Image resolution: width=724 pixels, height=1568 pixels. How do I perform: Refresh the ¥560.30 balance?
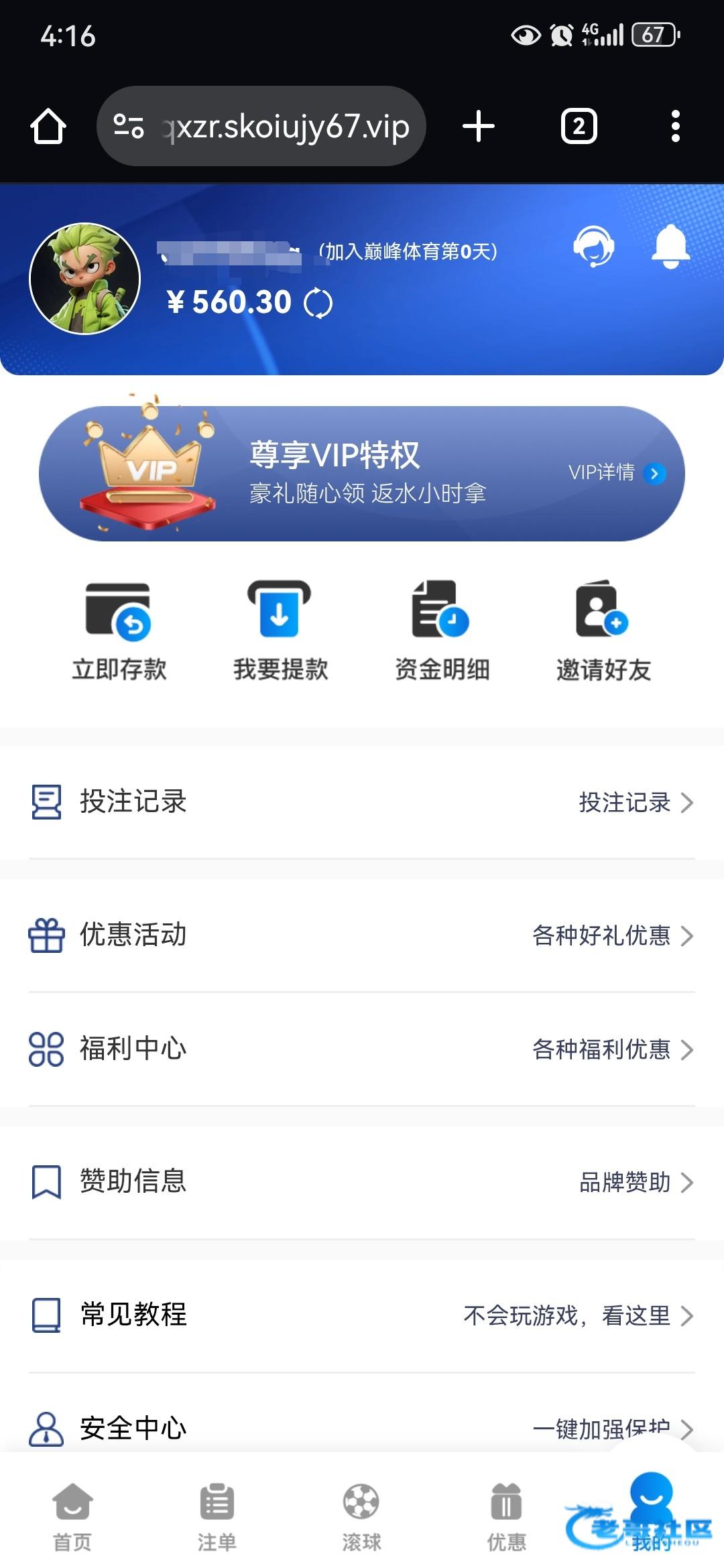318,304
